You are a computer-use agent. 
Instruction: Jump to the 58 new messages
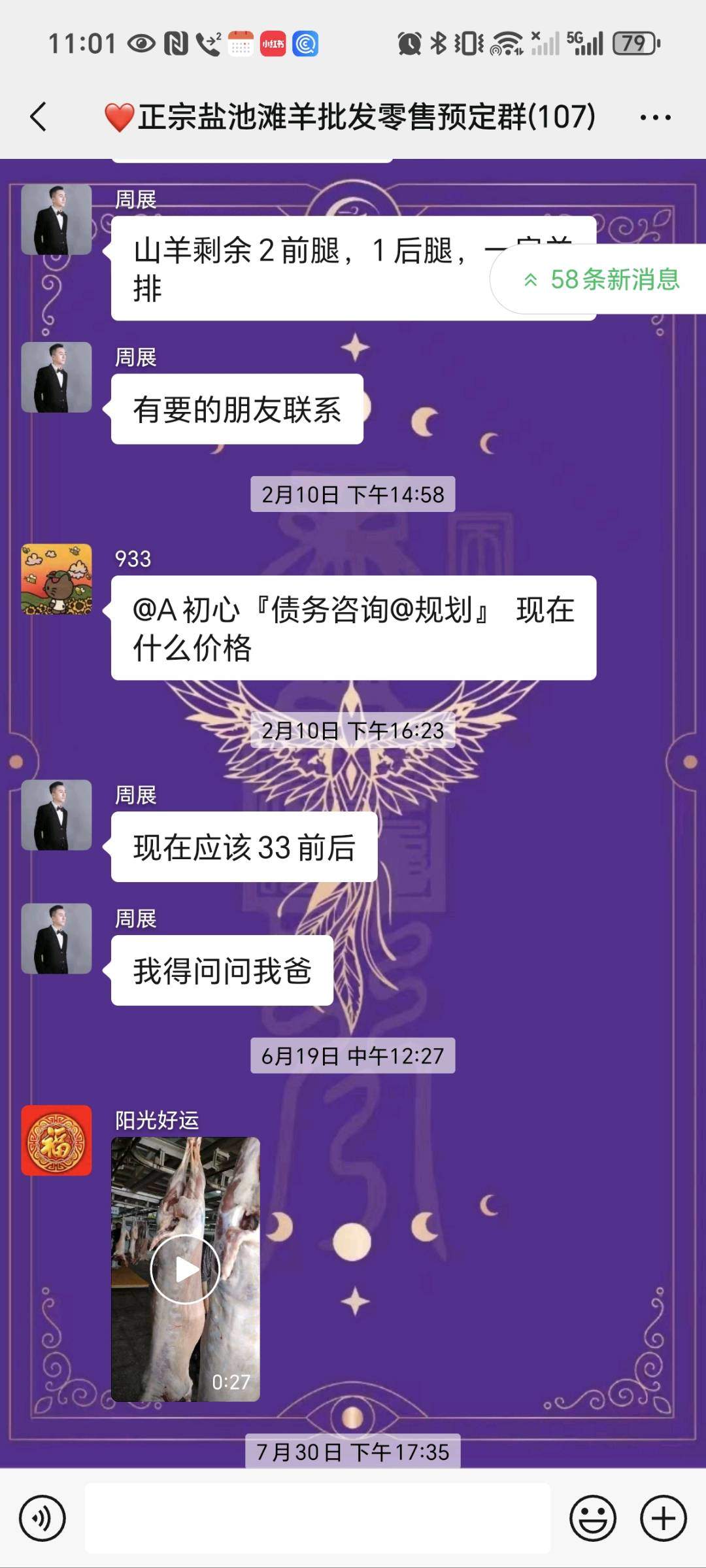point(601,280)
